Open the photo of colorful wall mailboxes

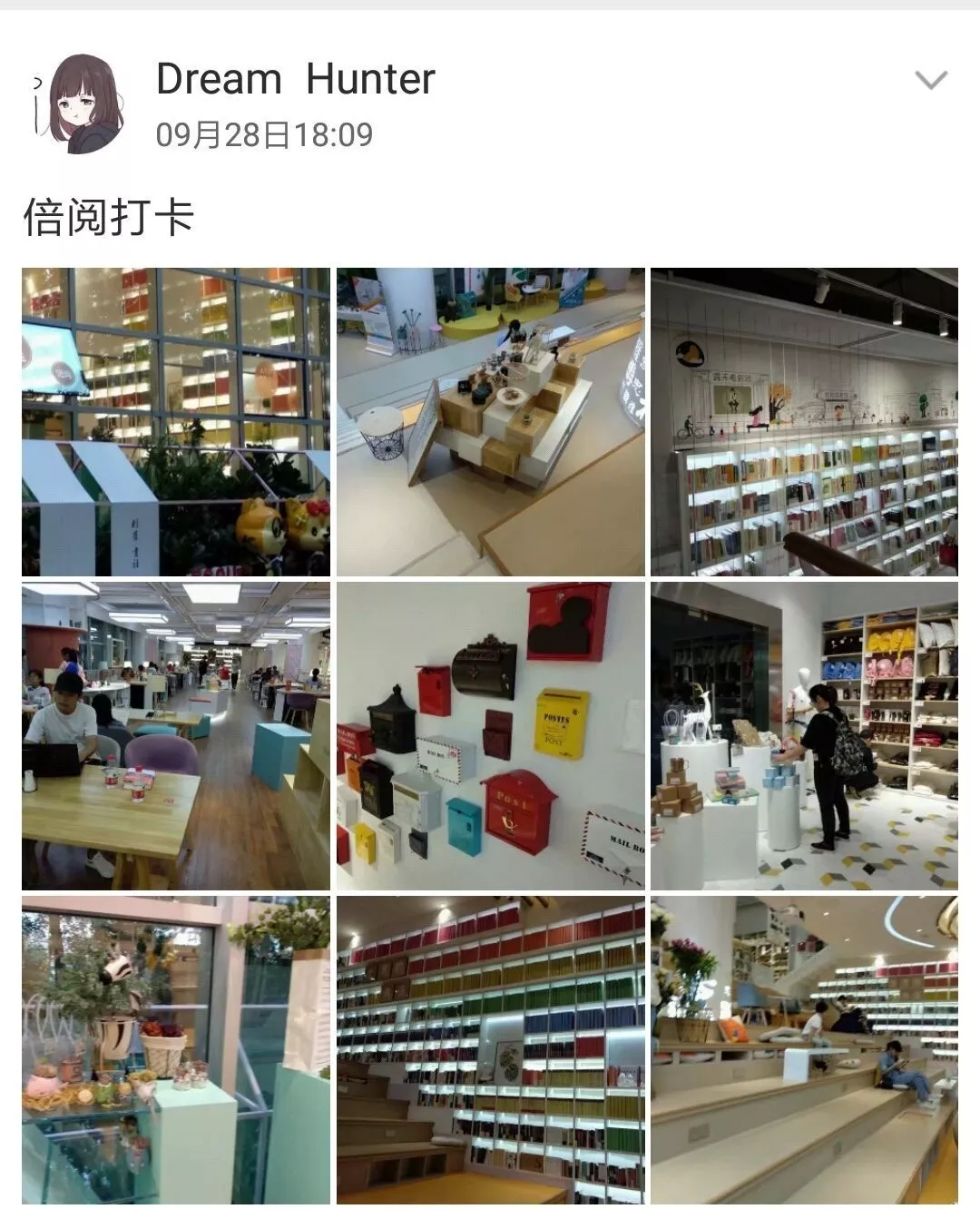pyautogui.click(x=490, y=735)
